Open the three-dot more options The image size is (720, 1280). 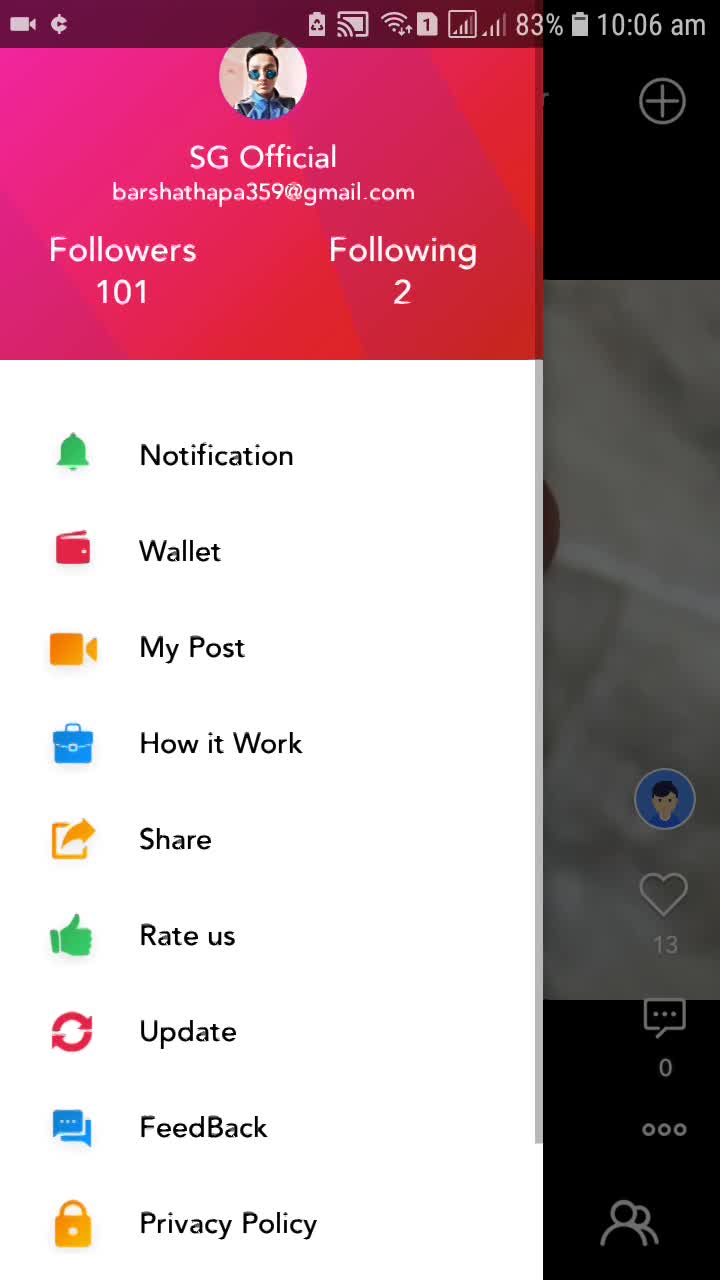click(x=664, y=1129)
